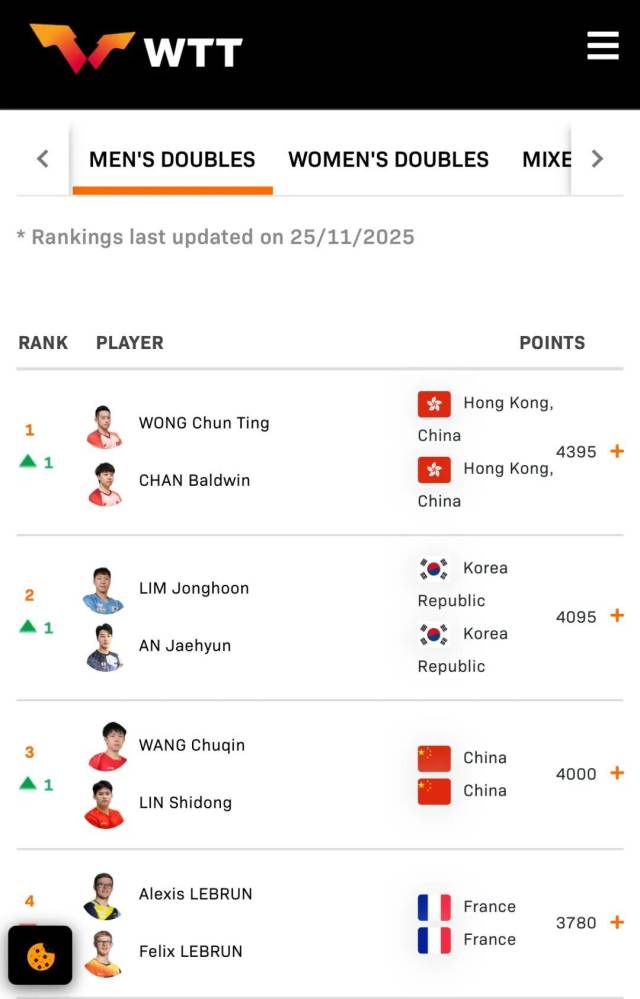Switch to the Women's Doubles tab
The height and width of the screenshot is (999, 640).
coord(388,159)
